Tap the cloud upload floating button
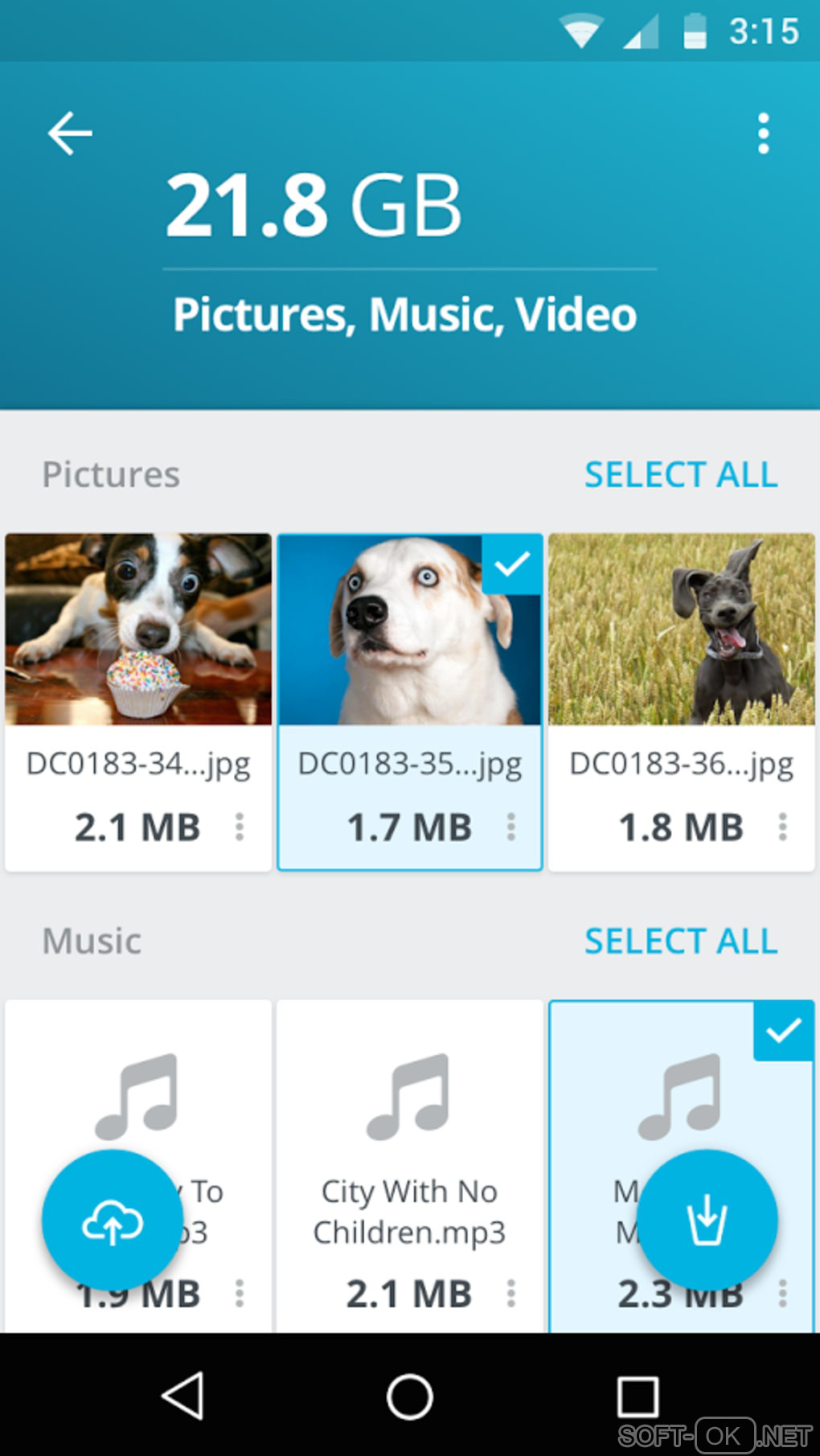This screenshot has height=1456, width=820. click(113, 1220)
